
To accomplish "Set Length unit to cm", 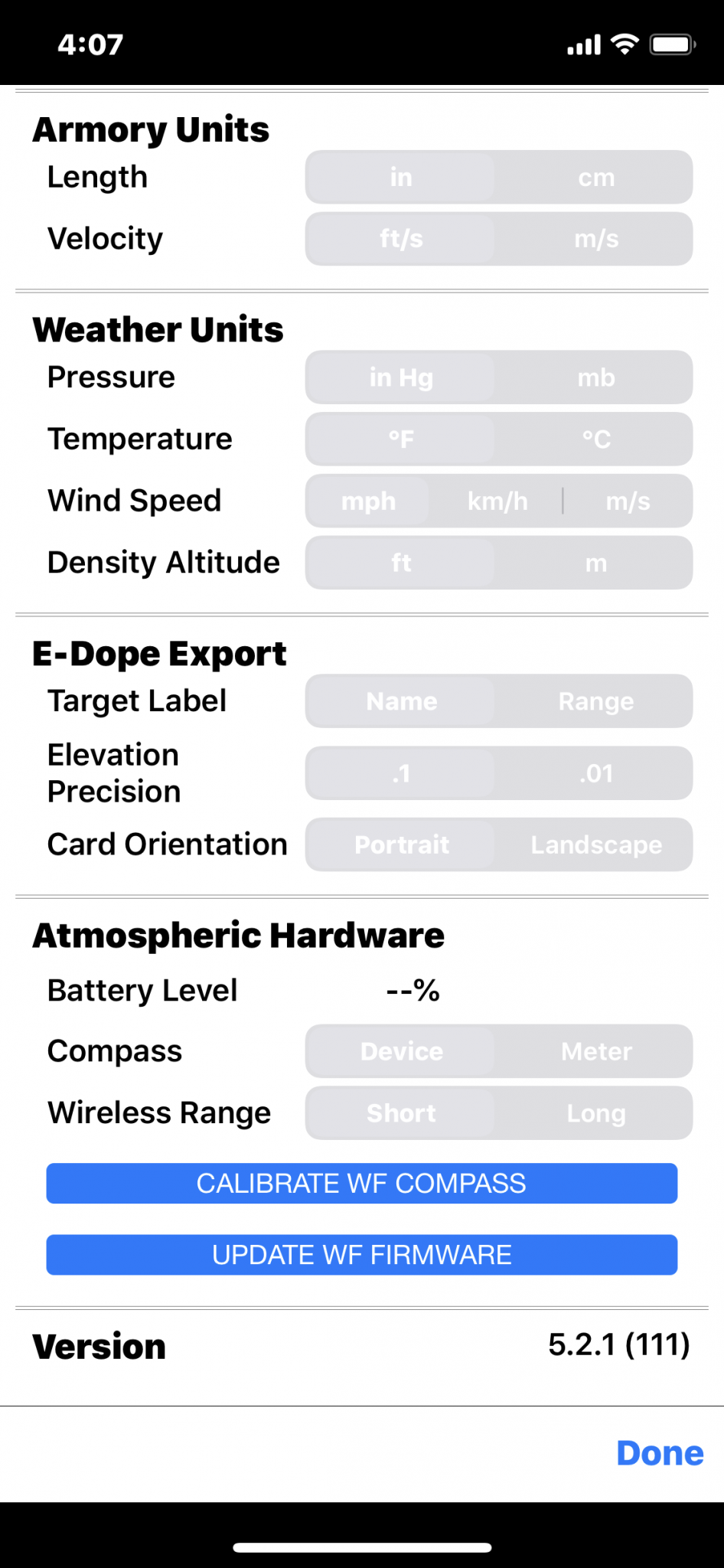I will pos(595,178).
